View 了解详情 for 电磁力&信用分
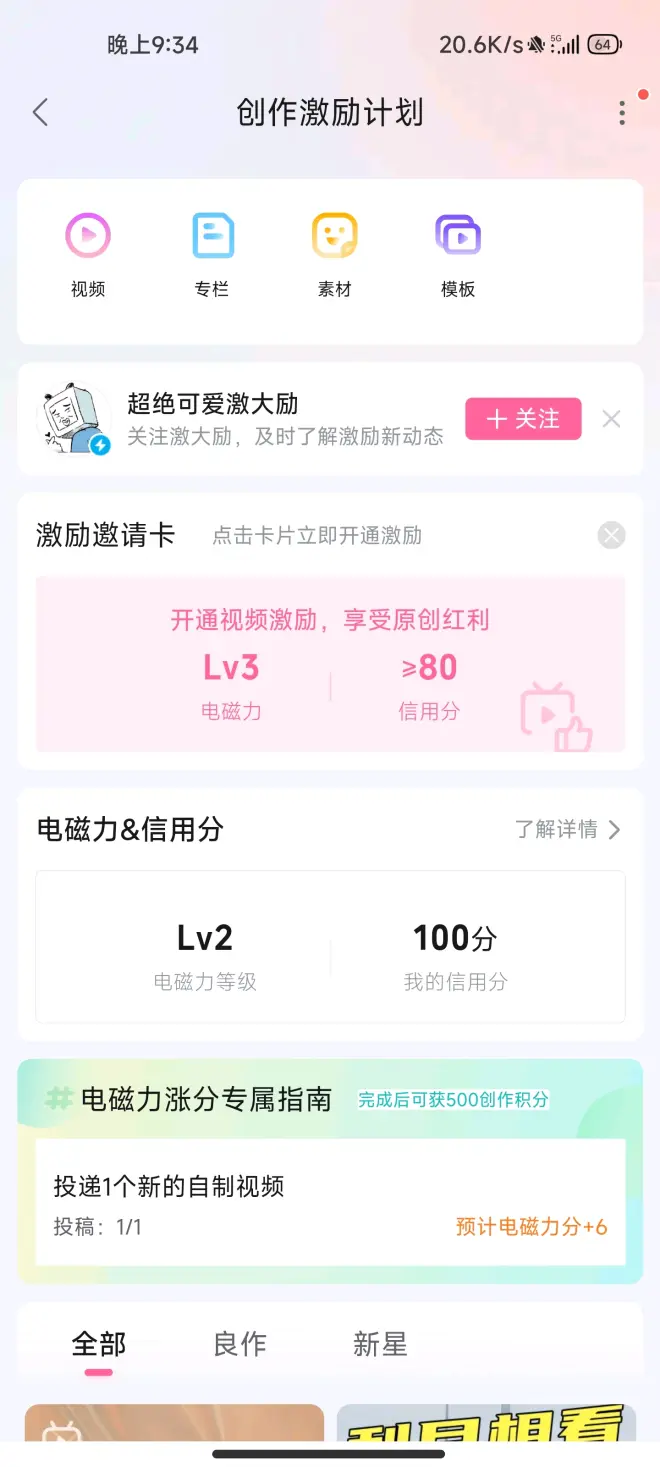The height and width of the screenshot is (1467, 660). point(567,829)
